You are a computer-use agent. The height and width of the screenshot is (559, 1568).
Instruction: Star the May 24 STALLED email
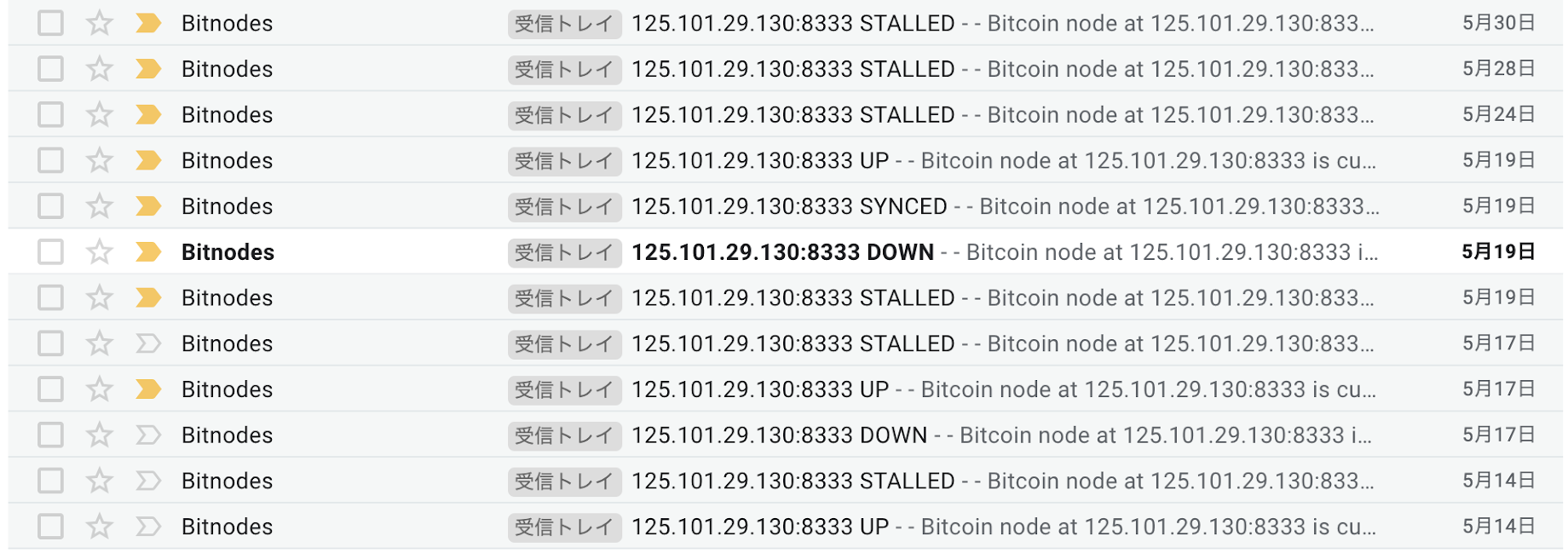(100, 114)
